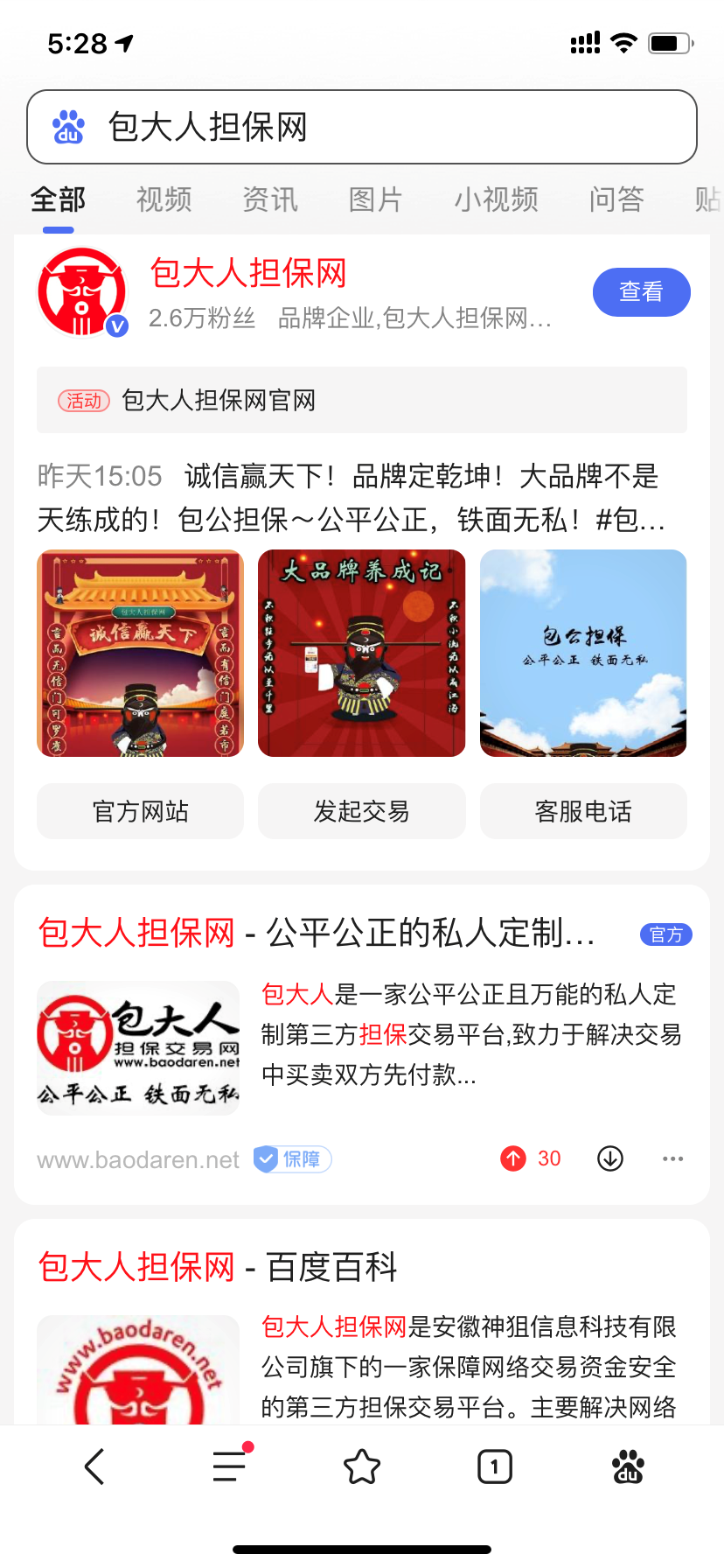This screenshot has height=1568, width=724.
Task: Open the 百度百科 result for 包大人担保网
Action: coord(219,1267)
